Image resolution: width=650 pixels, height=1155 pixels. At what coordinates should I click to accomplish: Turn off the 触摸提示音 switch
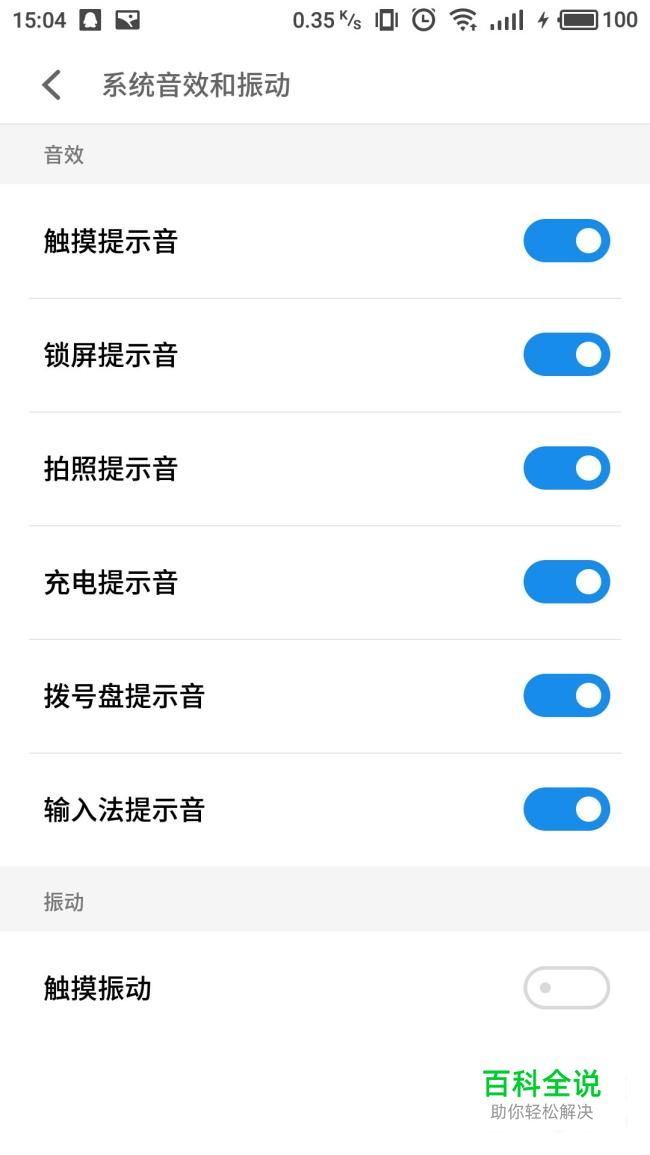pos(567,241)
